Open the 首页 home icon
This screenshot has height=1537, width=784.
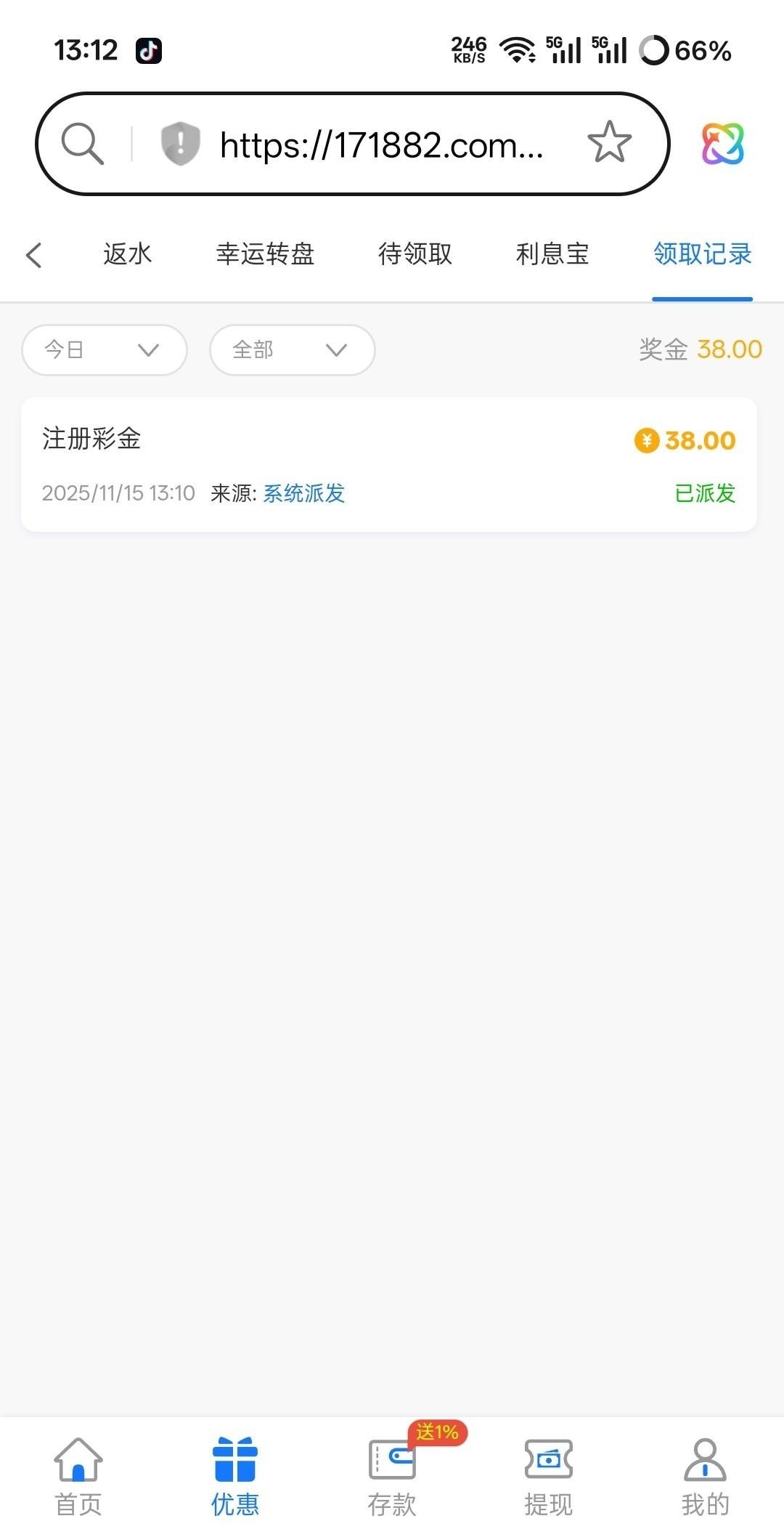click(76, 1467)
